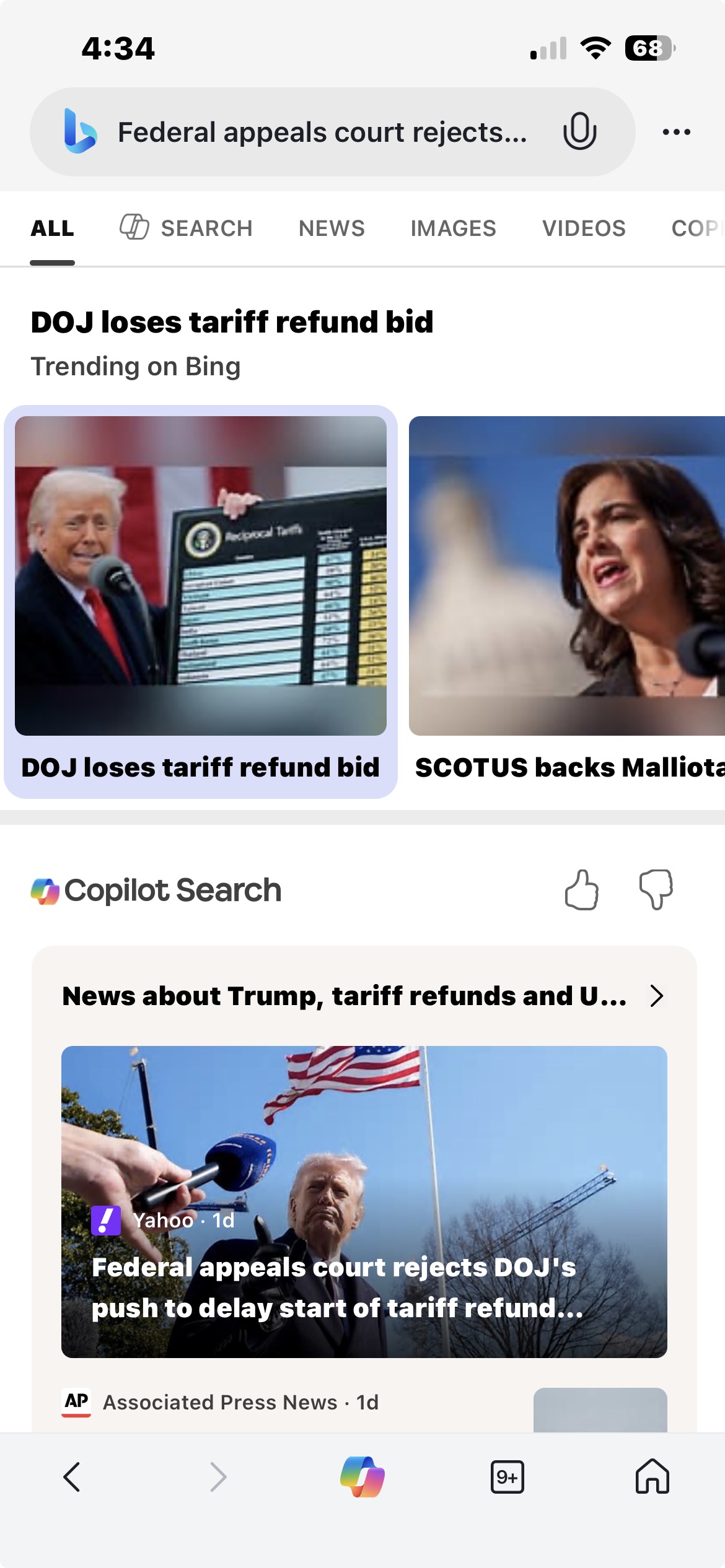The height and width of the screenshot is (1568, 725).
Task: Go to the Bing home page
Action: (652, 1477)
